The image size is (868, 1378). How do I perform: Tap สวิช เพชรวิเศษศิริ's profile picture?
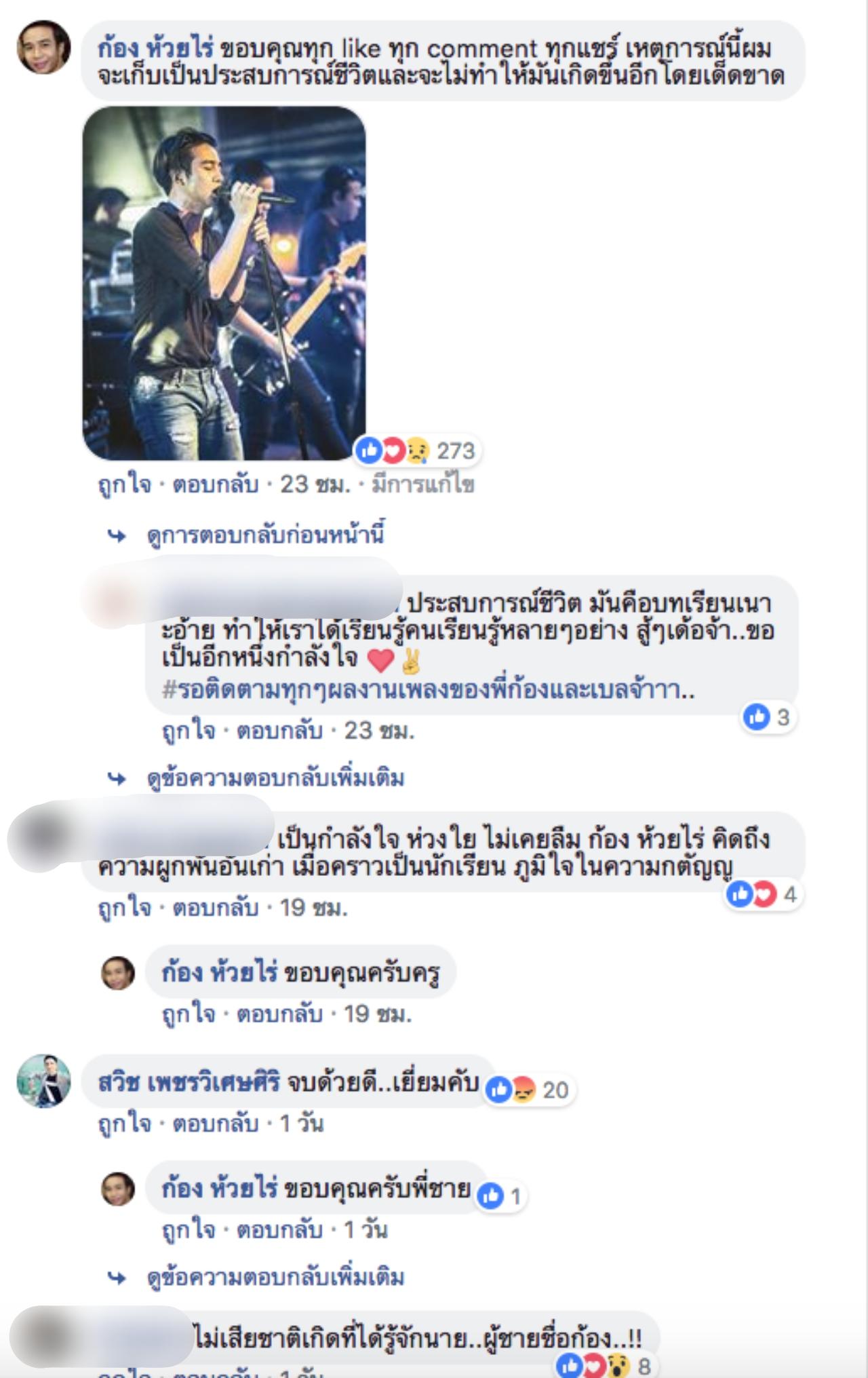pos(43,1081)
